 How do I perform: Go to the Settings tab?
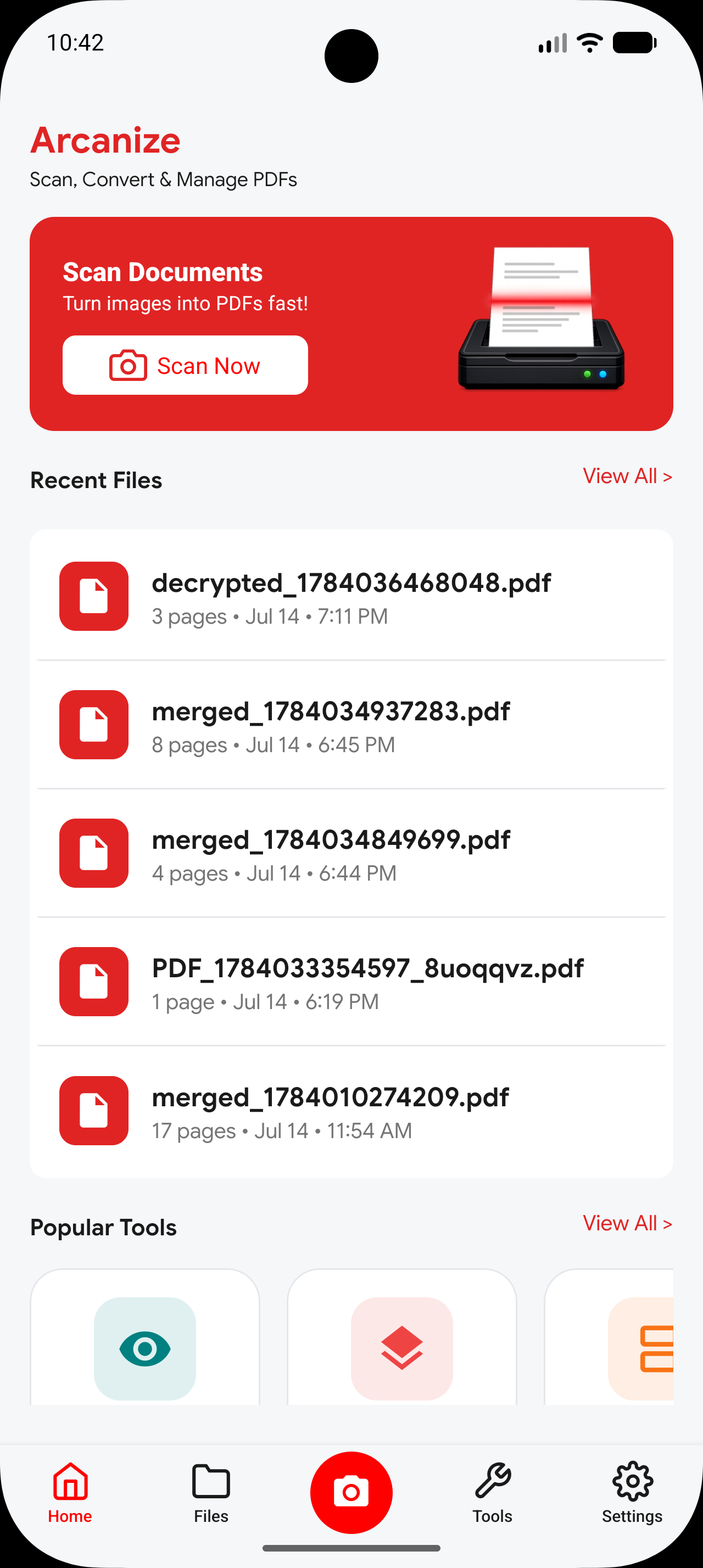tap(632, 1494)
